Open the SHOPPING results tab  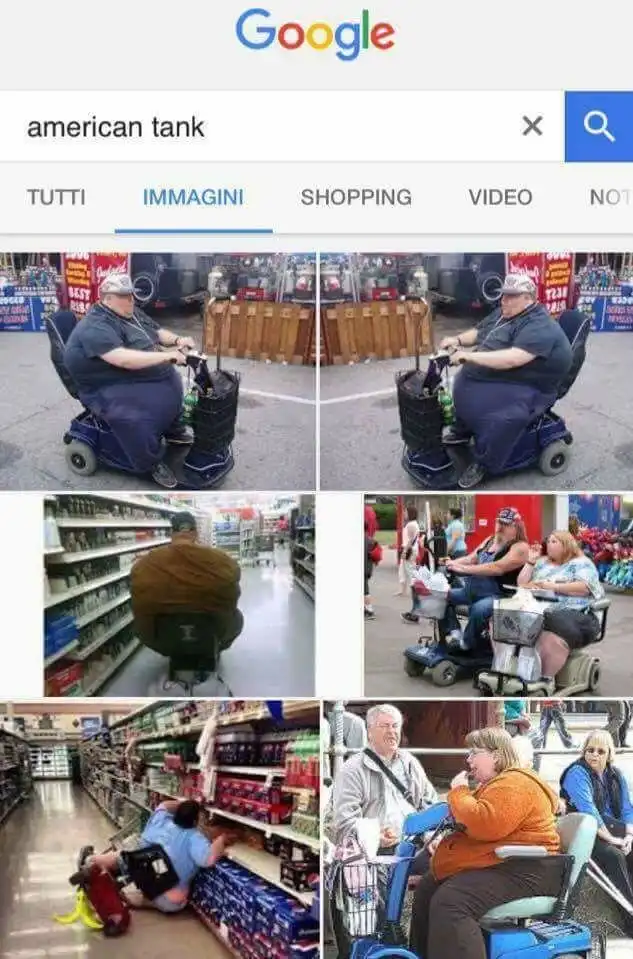tap(356, 197)
